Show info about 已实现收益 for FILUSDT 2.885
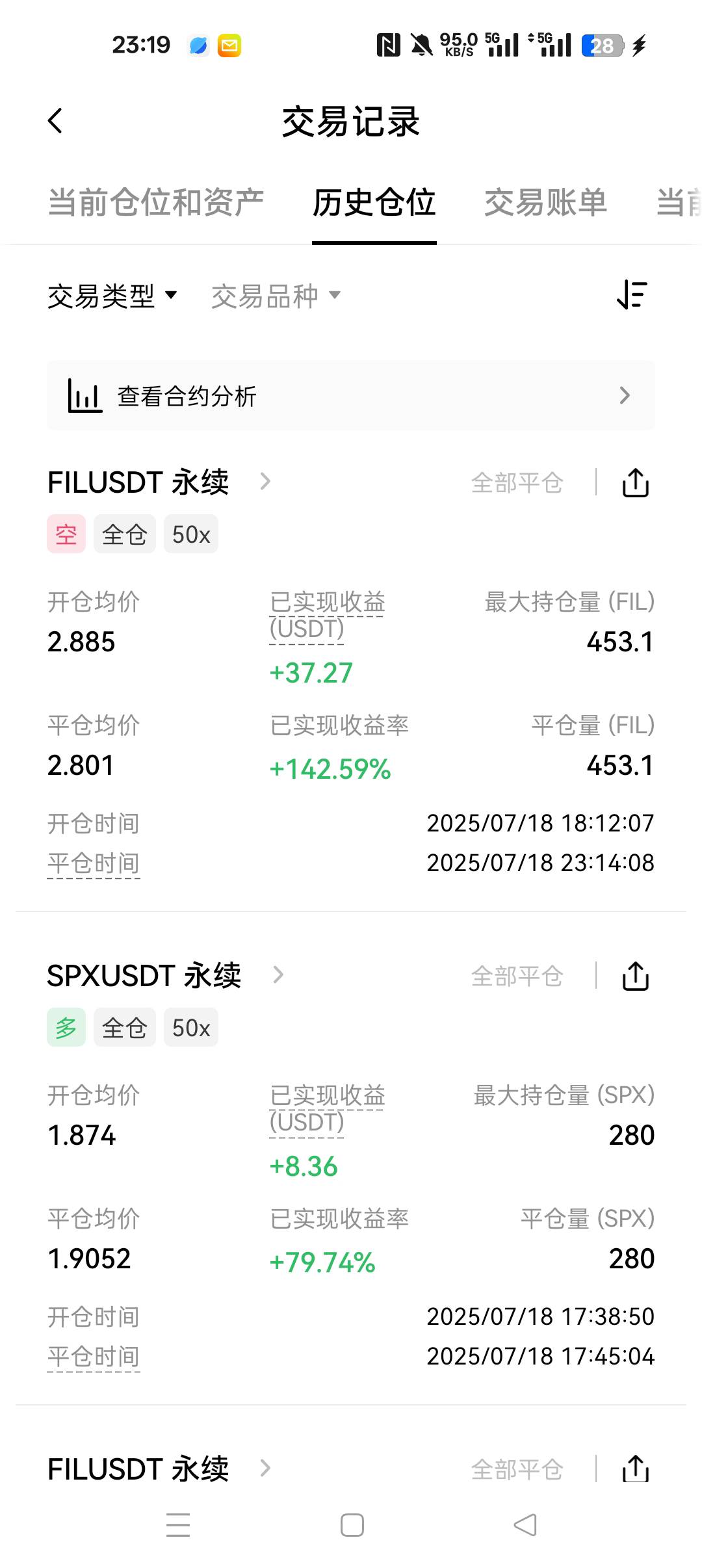The height and width of the screenshot is (1568, 702). click(x=327, y=616)
